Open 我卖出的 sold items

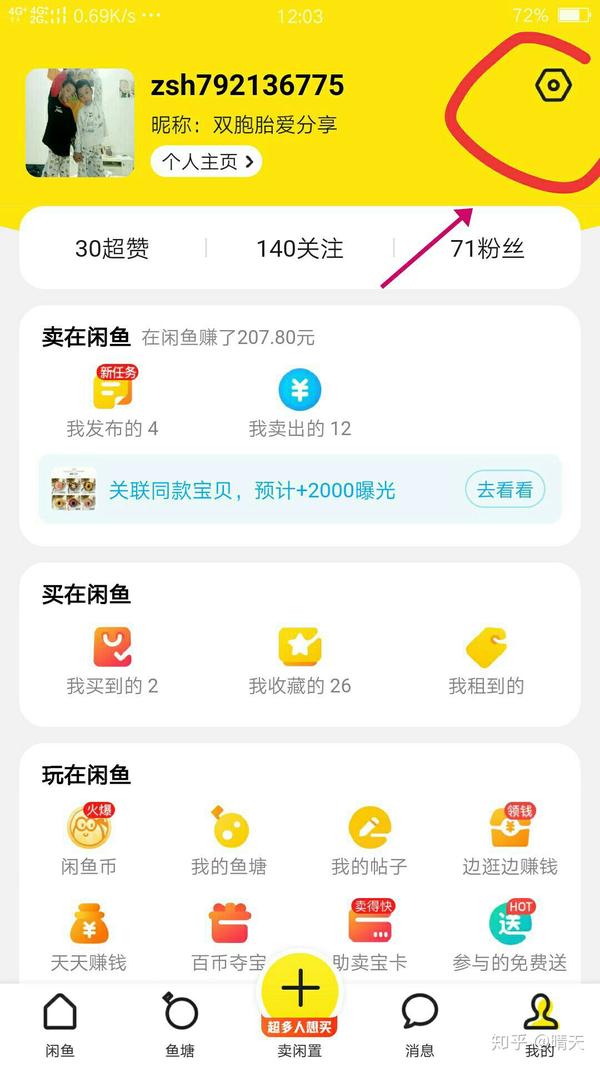(x=299, y=403)
